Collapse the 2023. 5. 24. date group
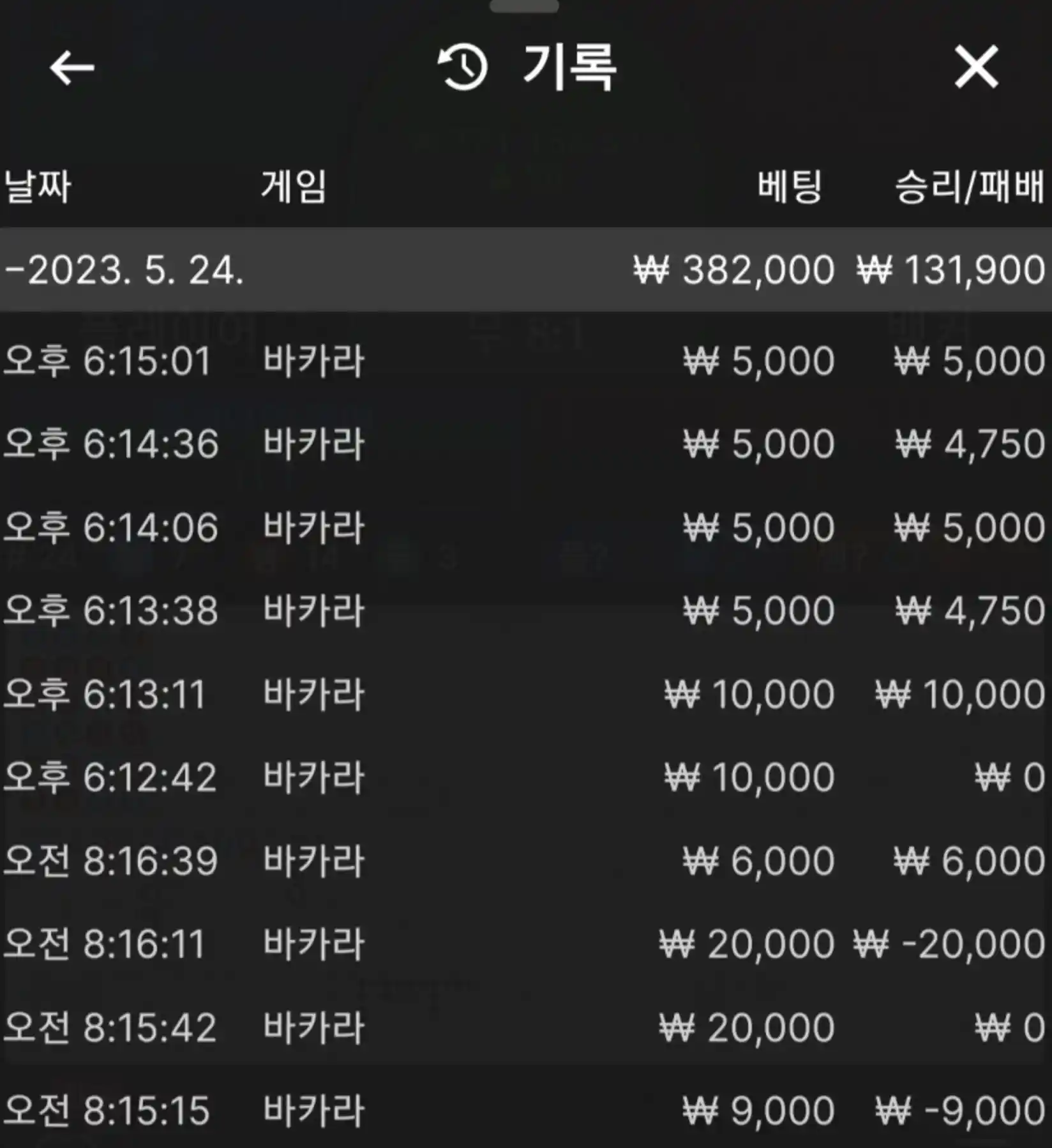The width and height of the screenshot is (1052, 1148). click(x=124, y=270)
